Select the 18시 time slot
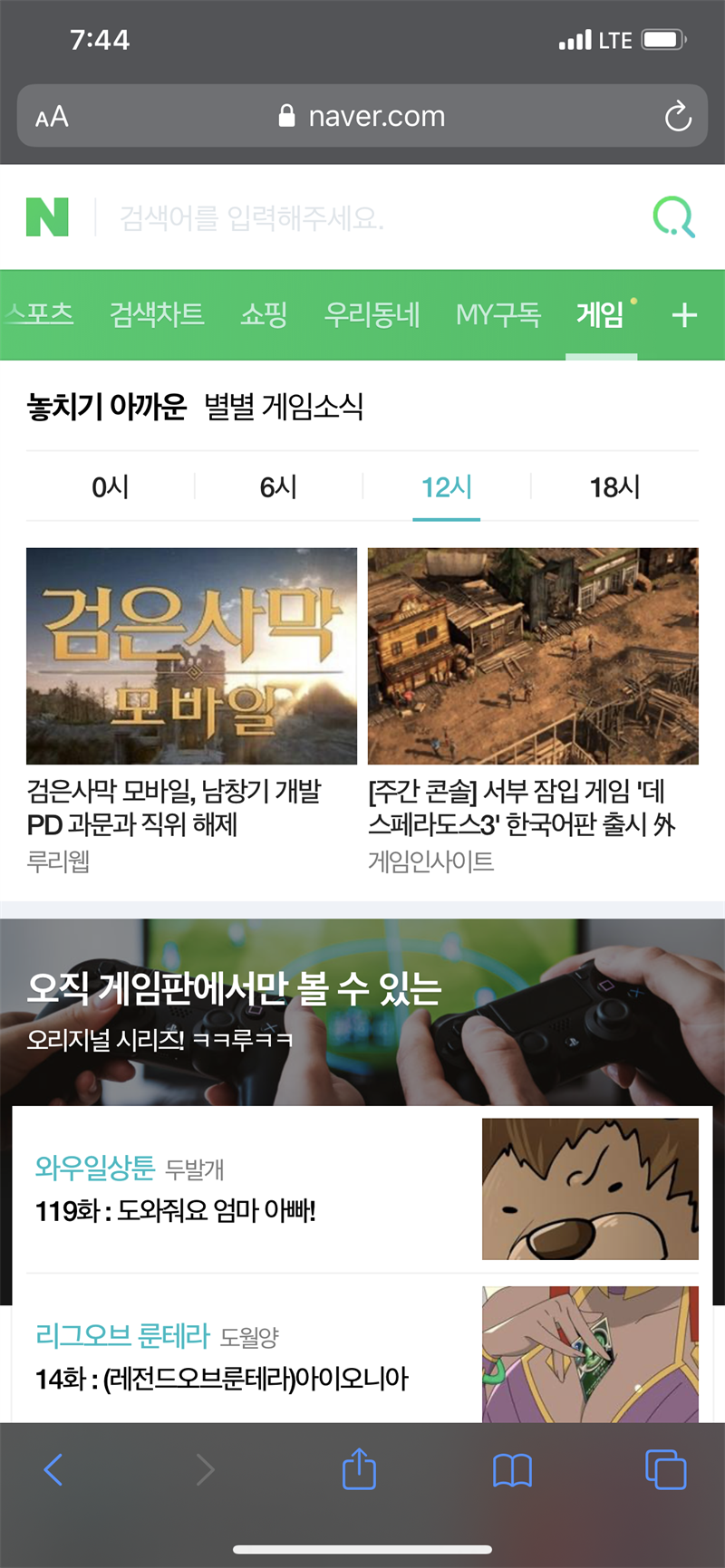The width and height of the screenshot is (725, 1568). pos(614,487)
